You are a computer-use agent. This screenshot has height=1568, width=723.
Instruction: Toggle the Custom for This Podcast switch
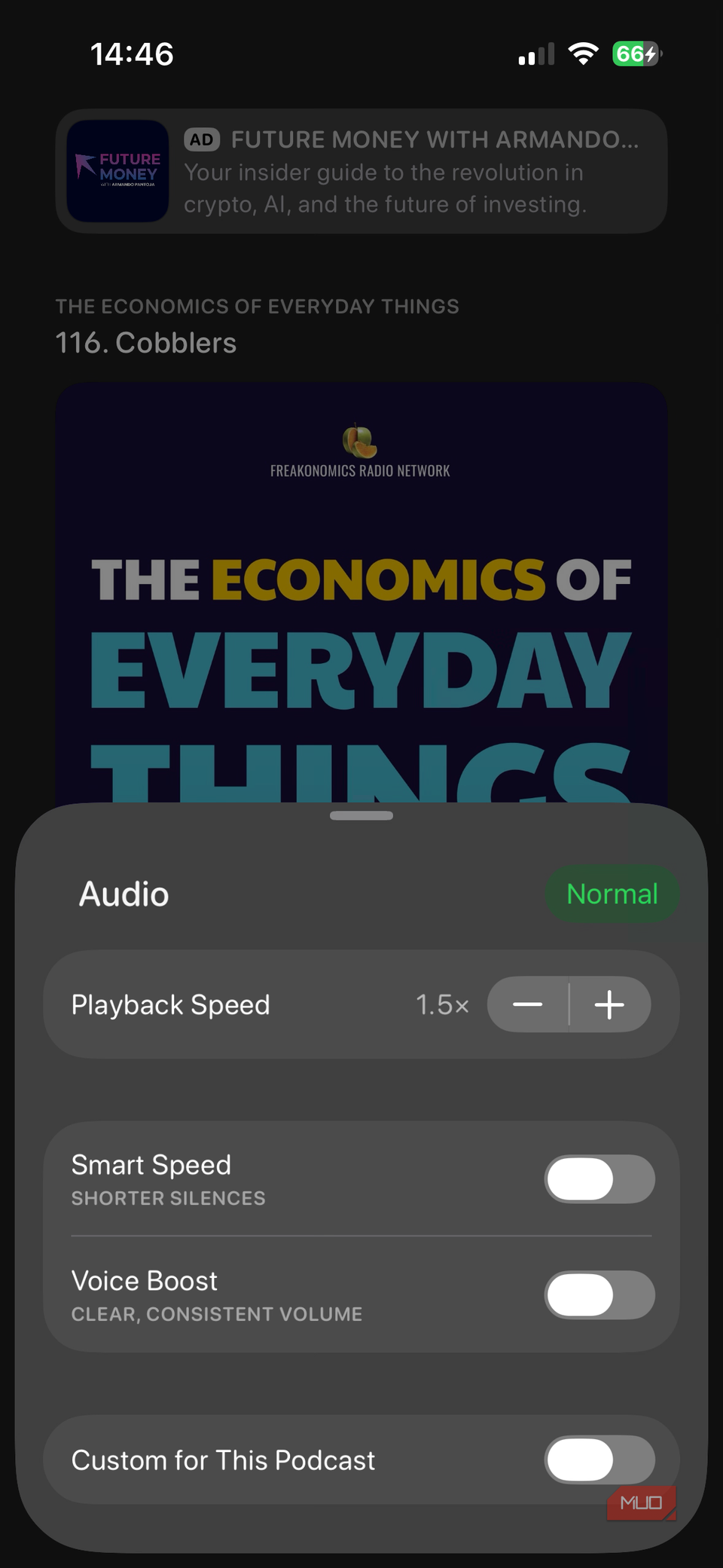tap(599, 1459)
